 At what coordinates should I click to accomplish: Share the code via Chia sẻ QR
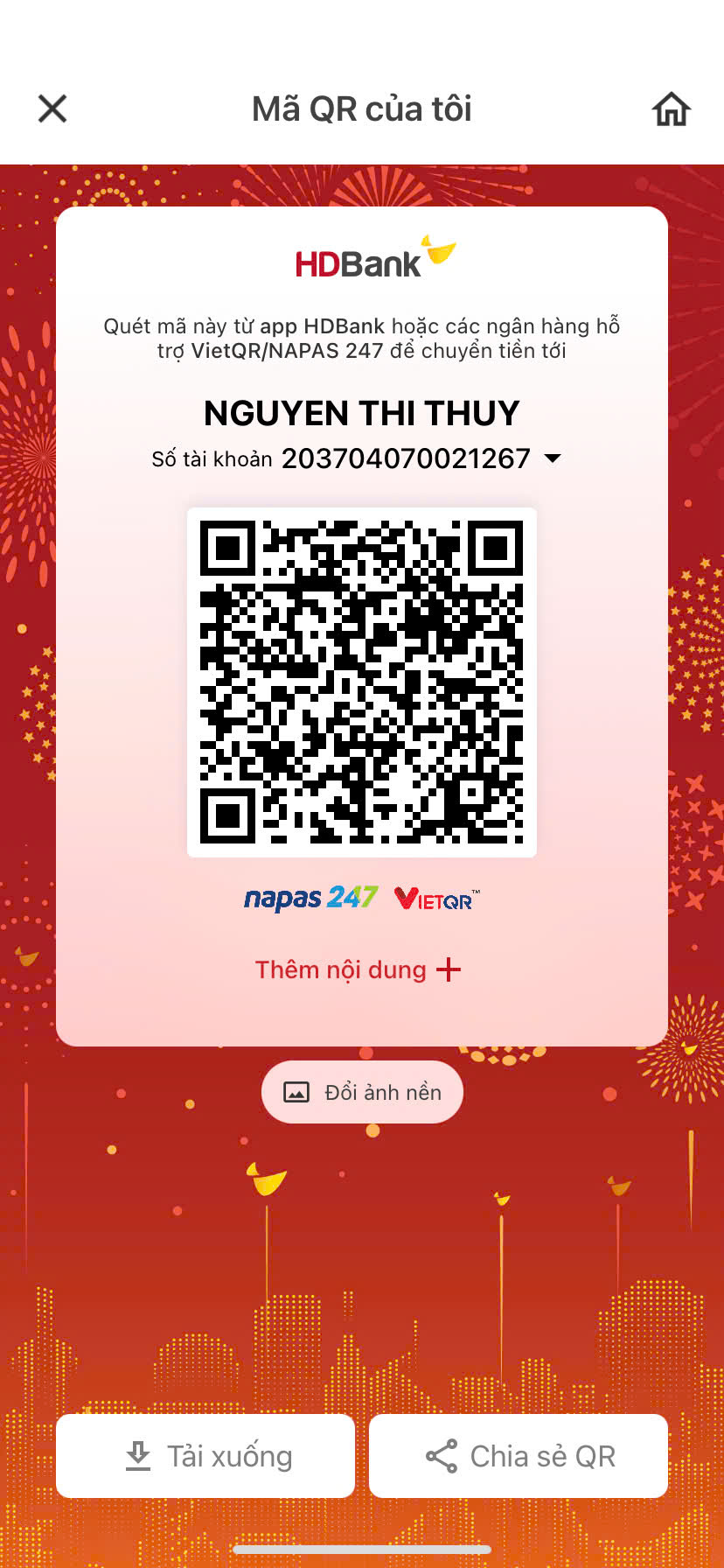[519, 1456]
